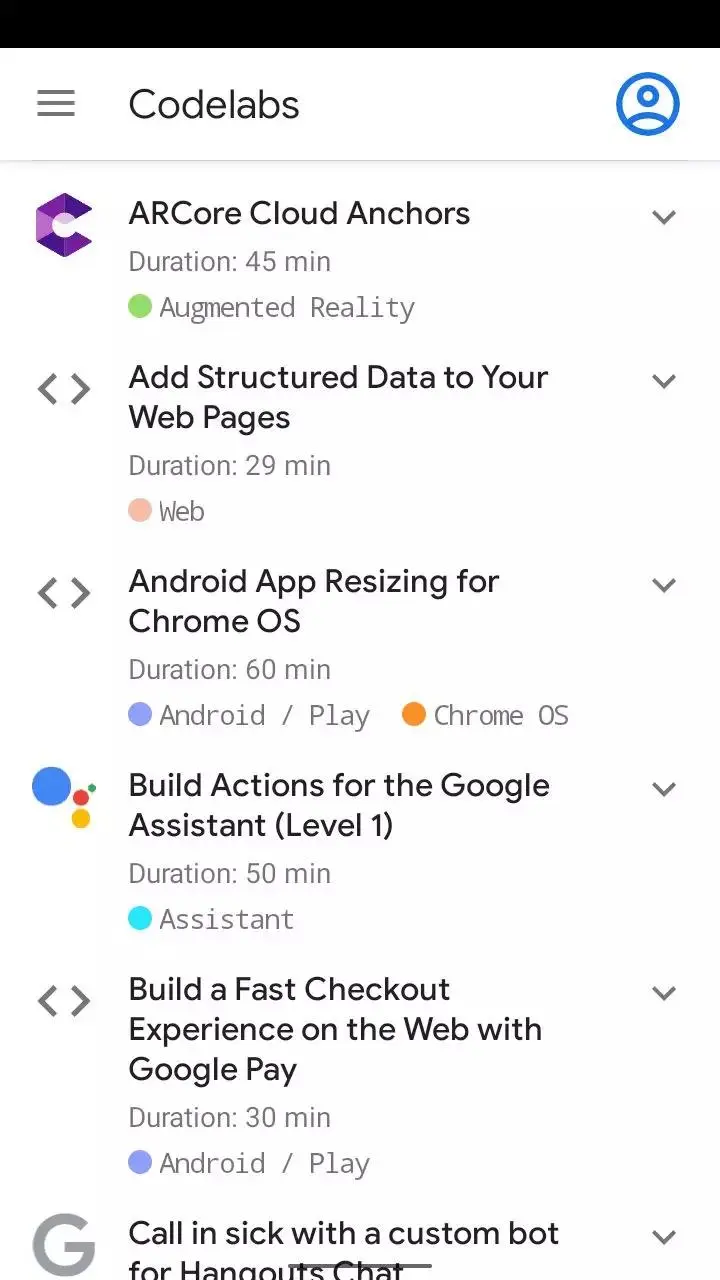720x1280 pixels.
Task: Expand the Build Actions for Google Assistant chevron
Action: (664, 789)
